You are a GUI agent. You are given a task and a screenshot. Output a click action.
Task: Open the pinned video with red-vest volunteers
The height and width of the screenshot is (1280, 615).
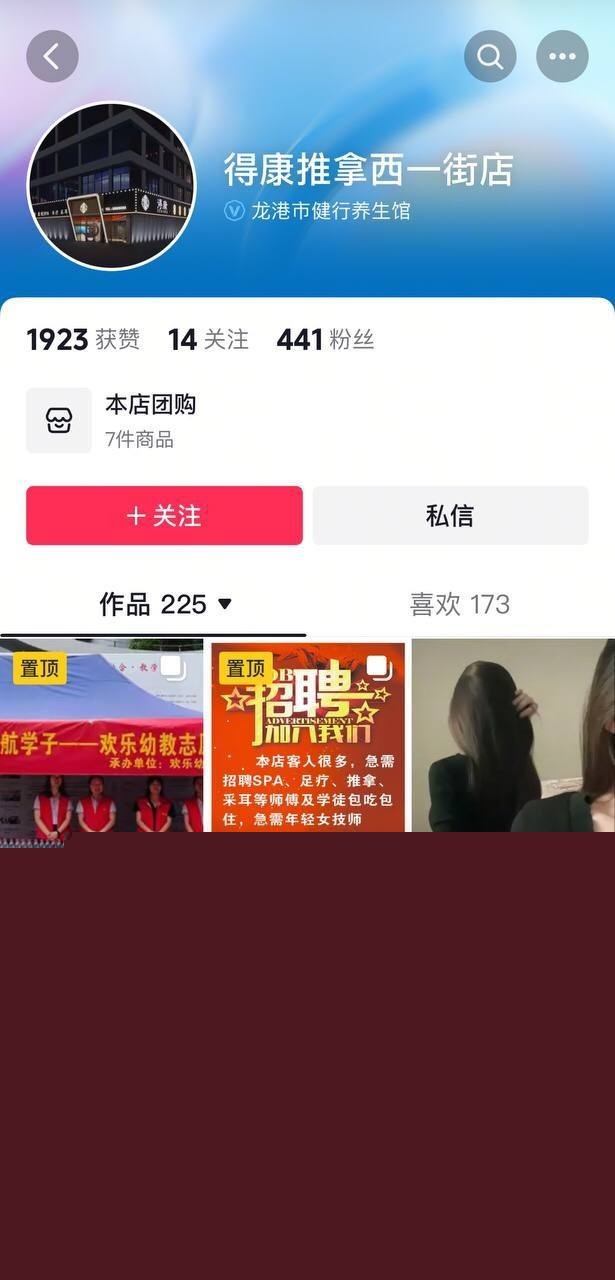coord(101,737)
